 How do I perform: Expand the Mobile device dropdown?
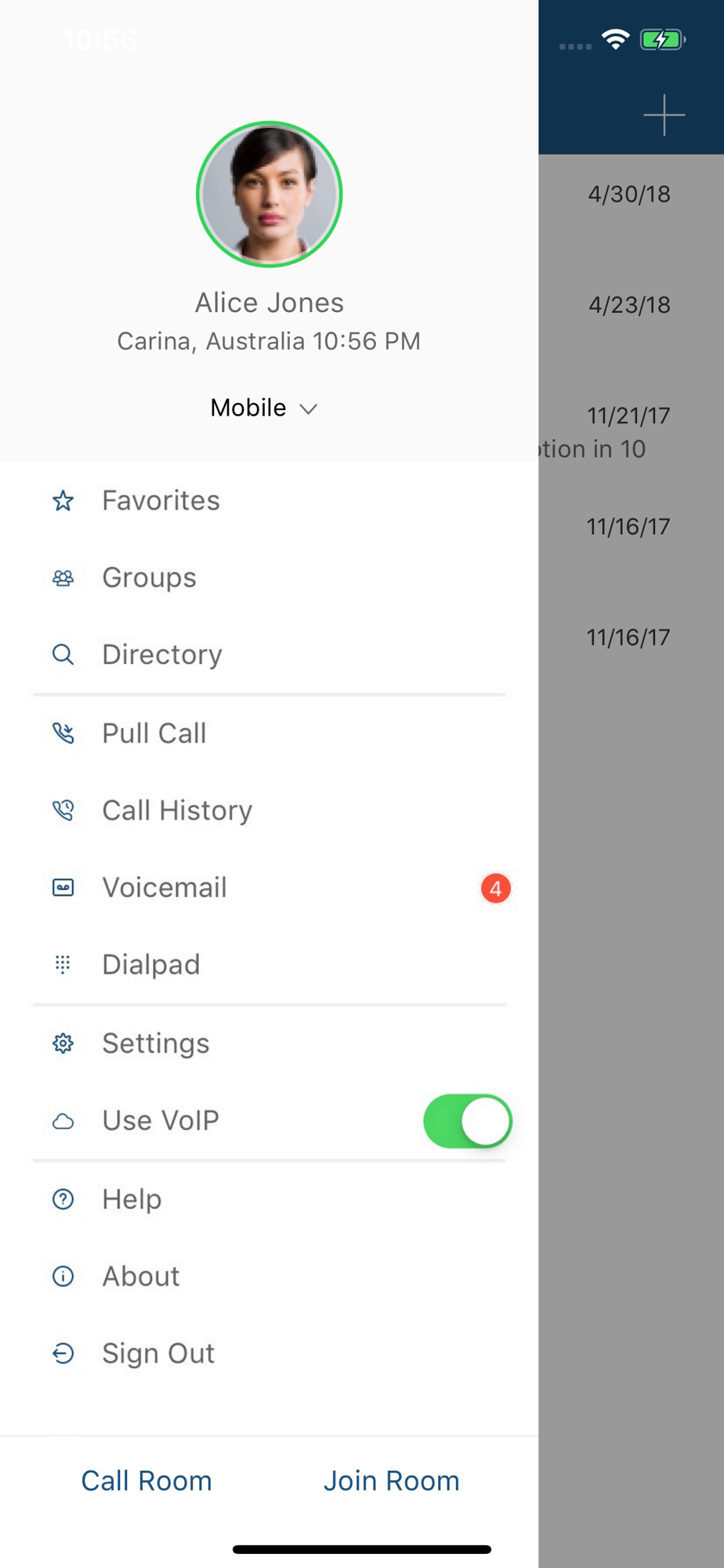point(264,408)
